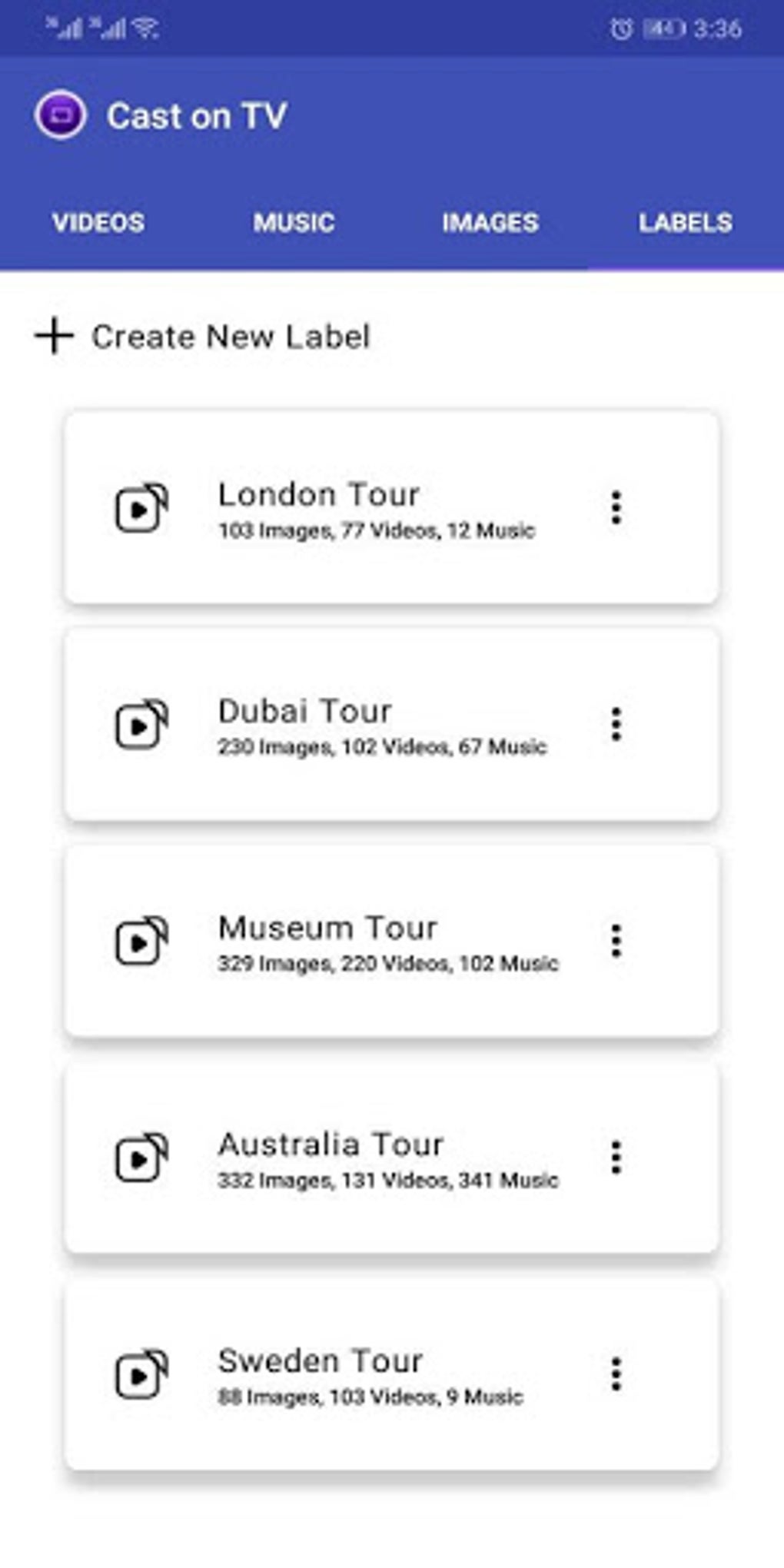Open the Dubai Tour label
Screen dimensions: 784x1568
[x=392, y=725]
